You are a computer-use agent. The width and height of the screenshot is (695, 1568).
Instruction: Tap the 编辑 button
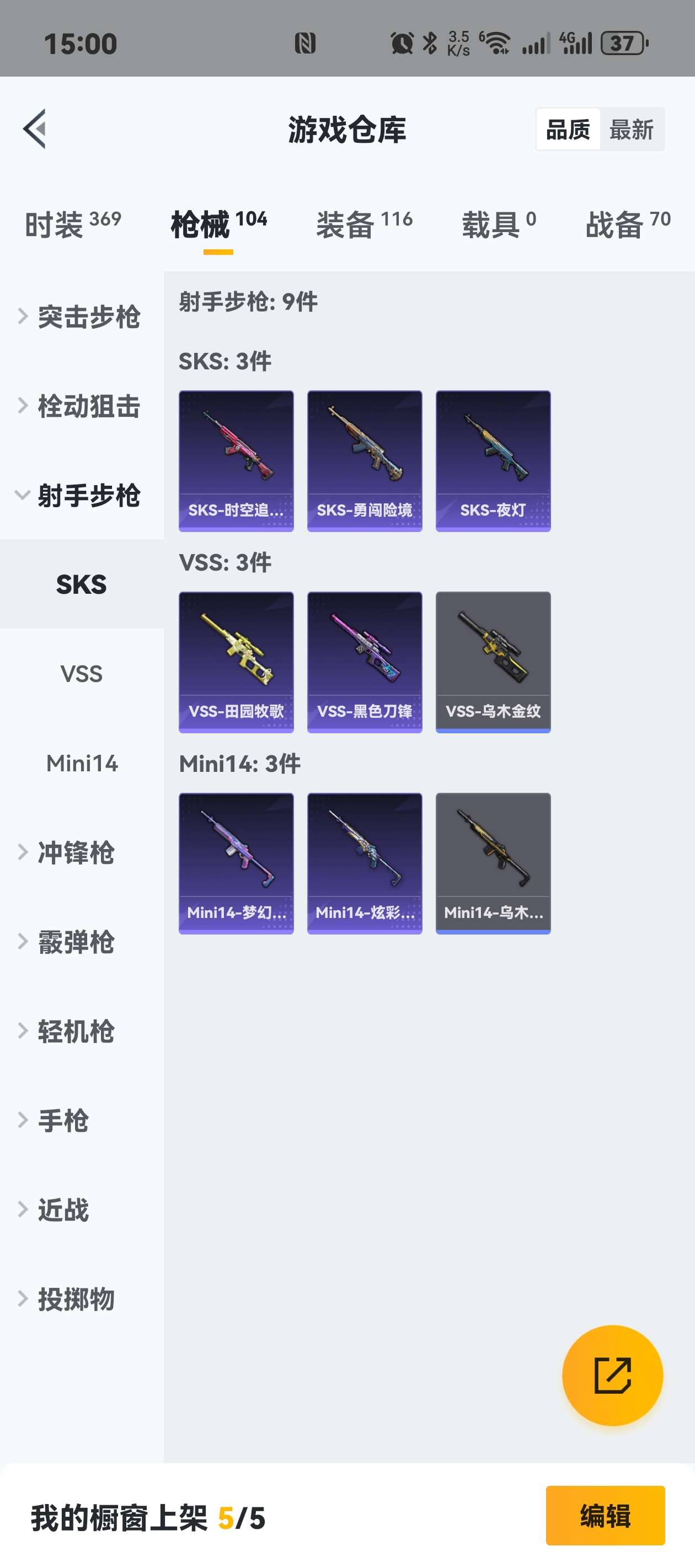pyautogui.click(x=605, y=1515)
